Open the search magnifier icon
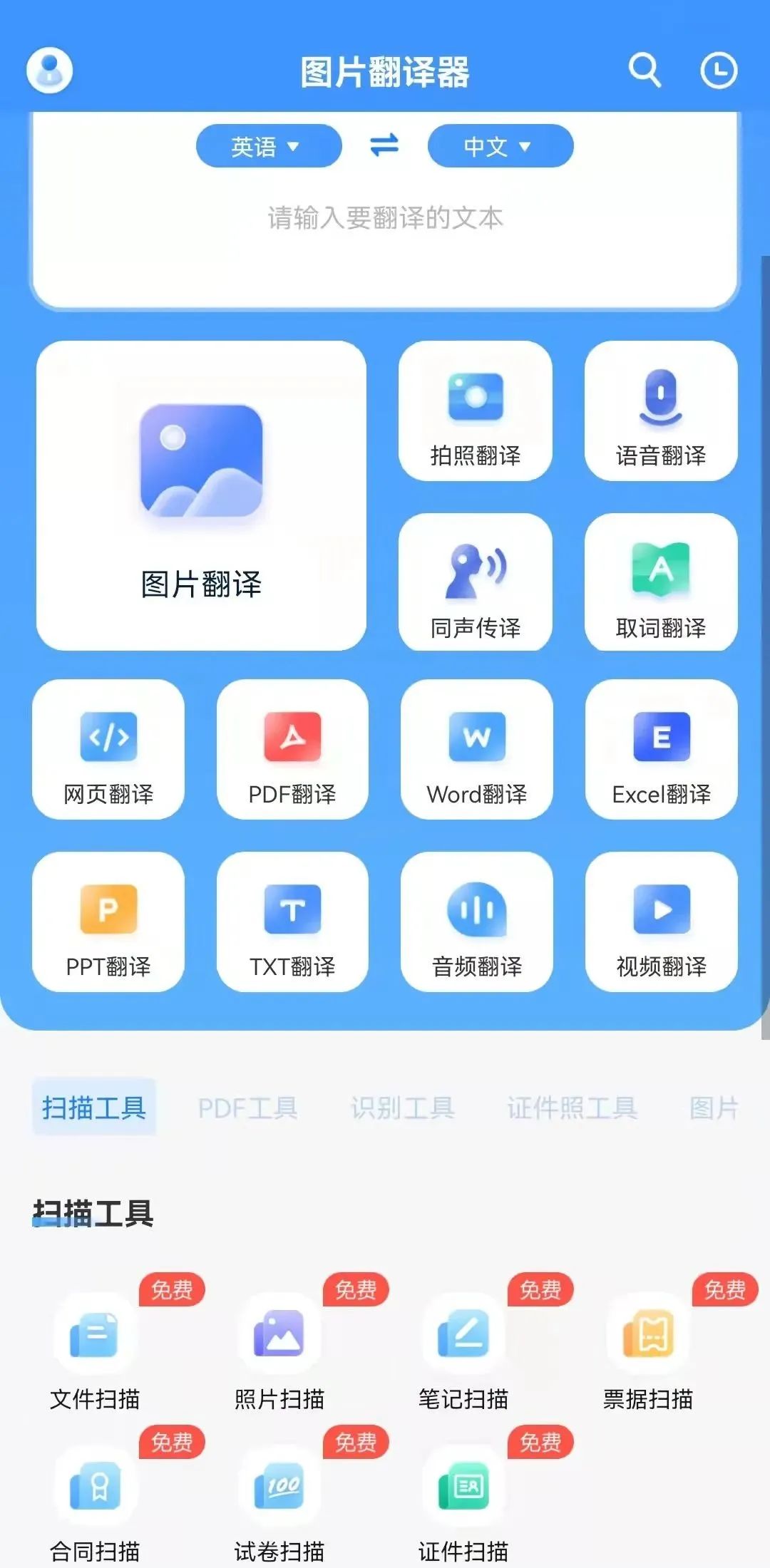770x1568 pixels. click(645, 71)
